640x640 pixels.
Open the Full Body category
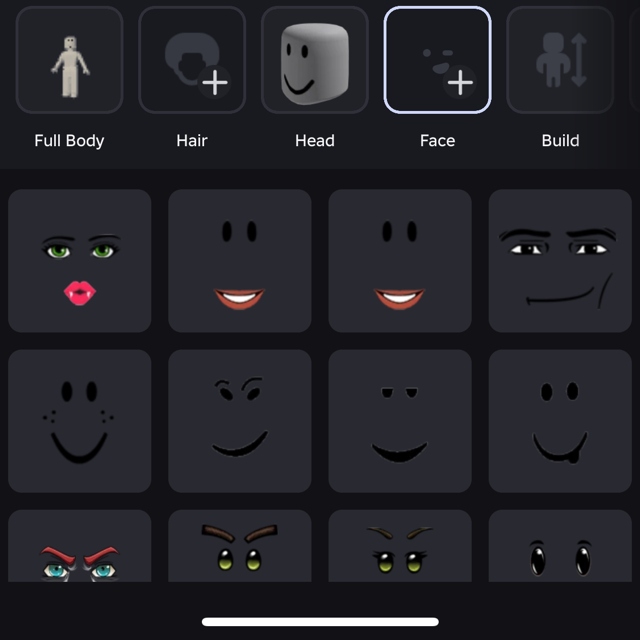click(x=69, y=60)
